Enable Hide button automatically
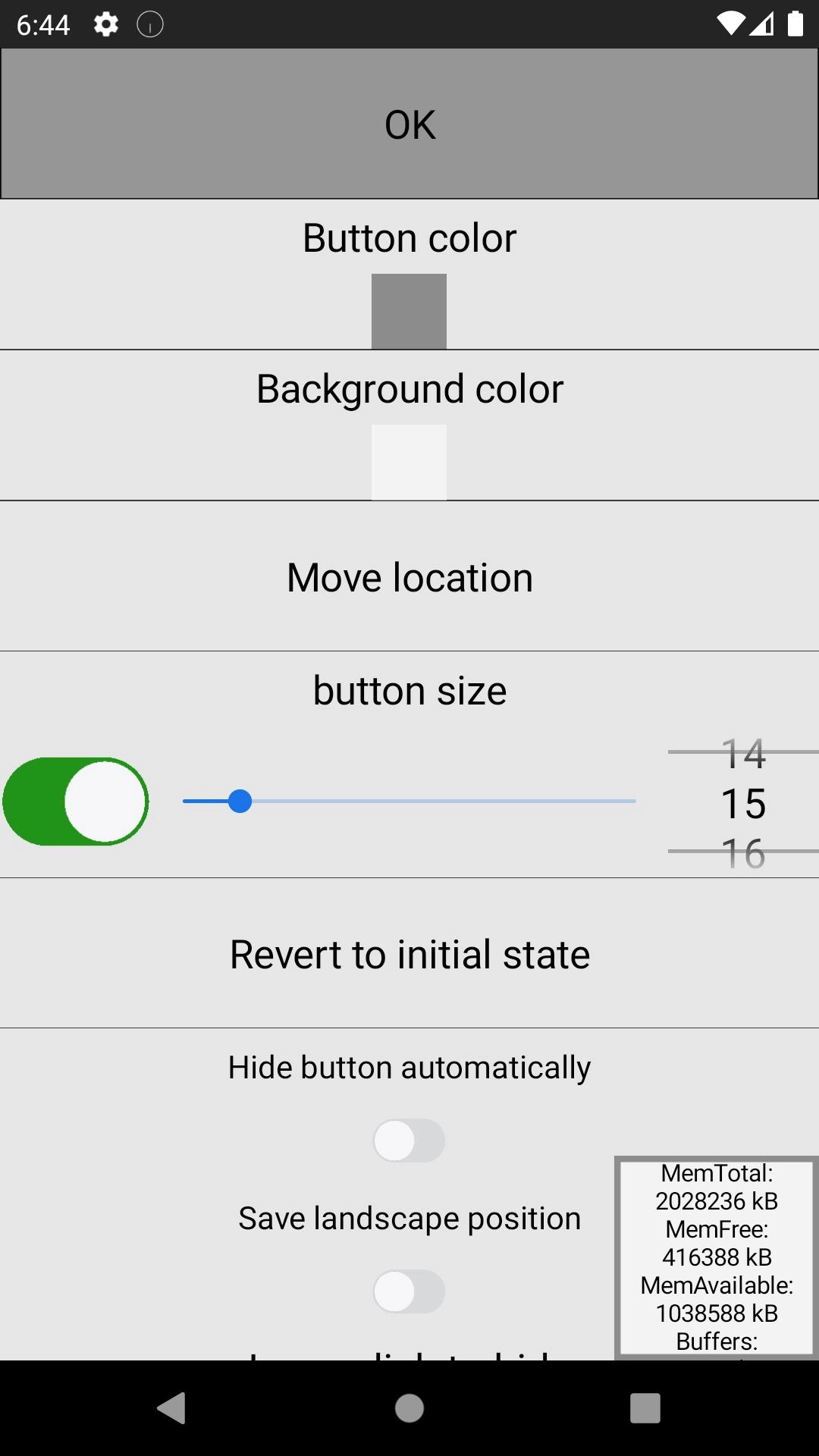Screen dimensions: 819x1456 409,1141
